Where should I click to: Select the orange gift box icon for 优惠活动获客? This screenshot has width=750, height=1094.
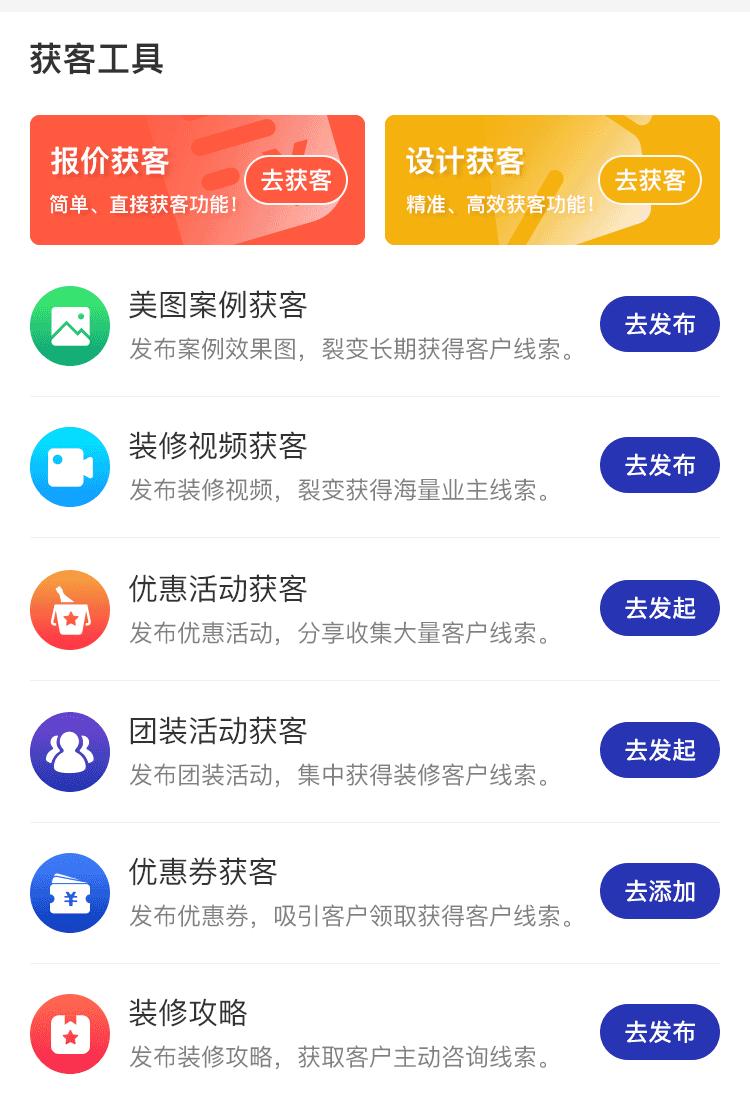(70, 608)
